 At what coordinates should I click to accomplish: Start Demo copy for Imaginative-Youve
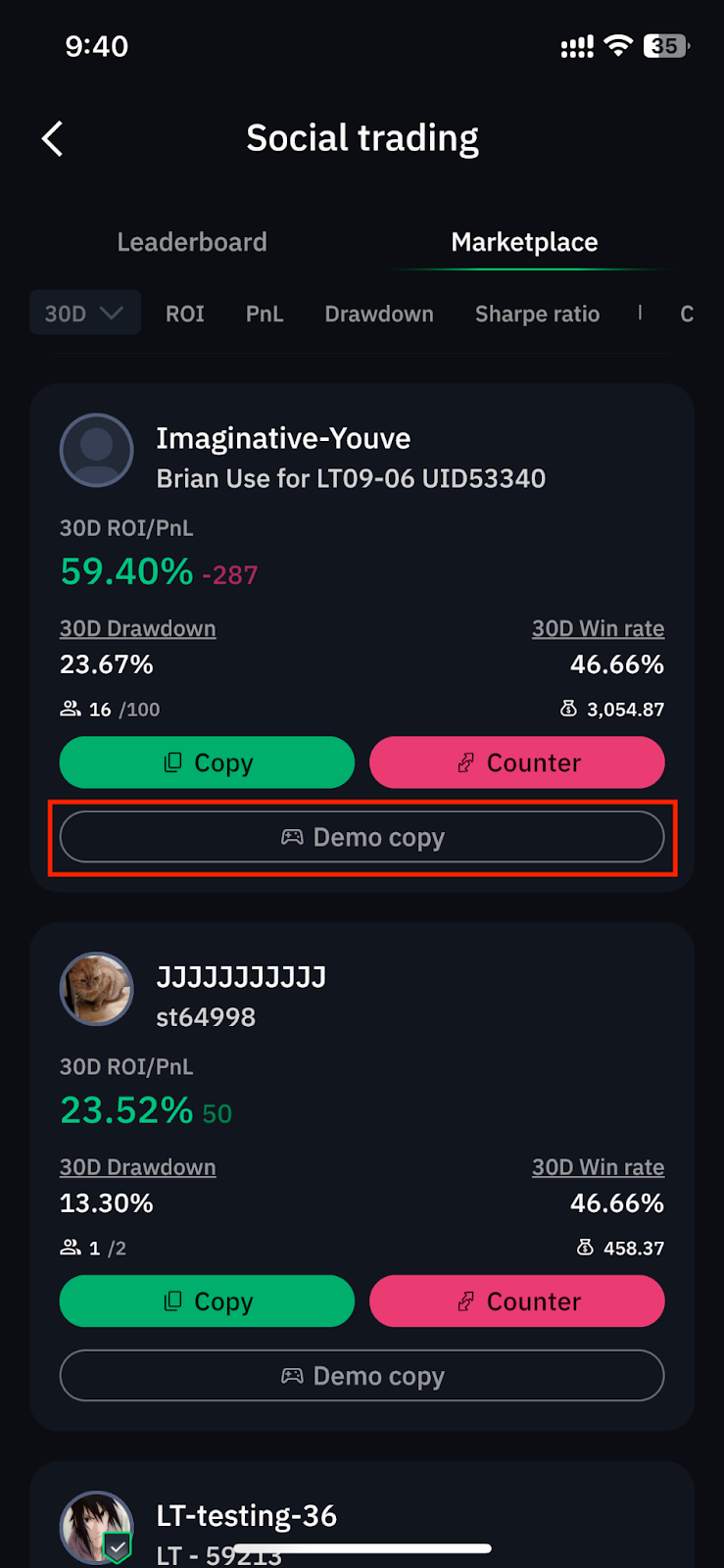[x=362, y=837]
